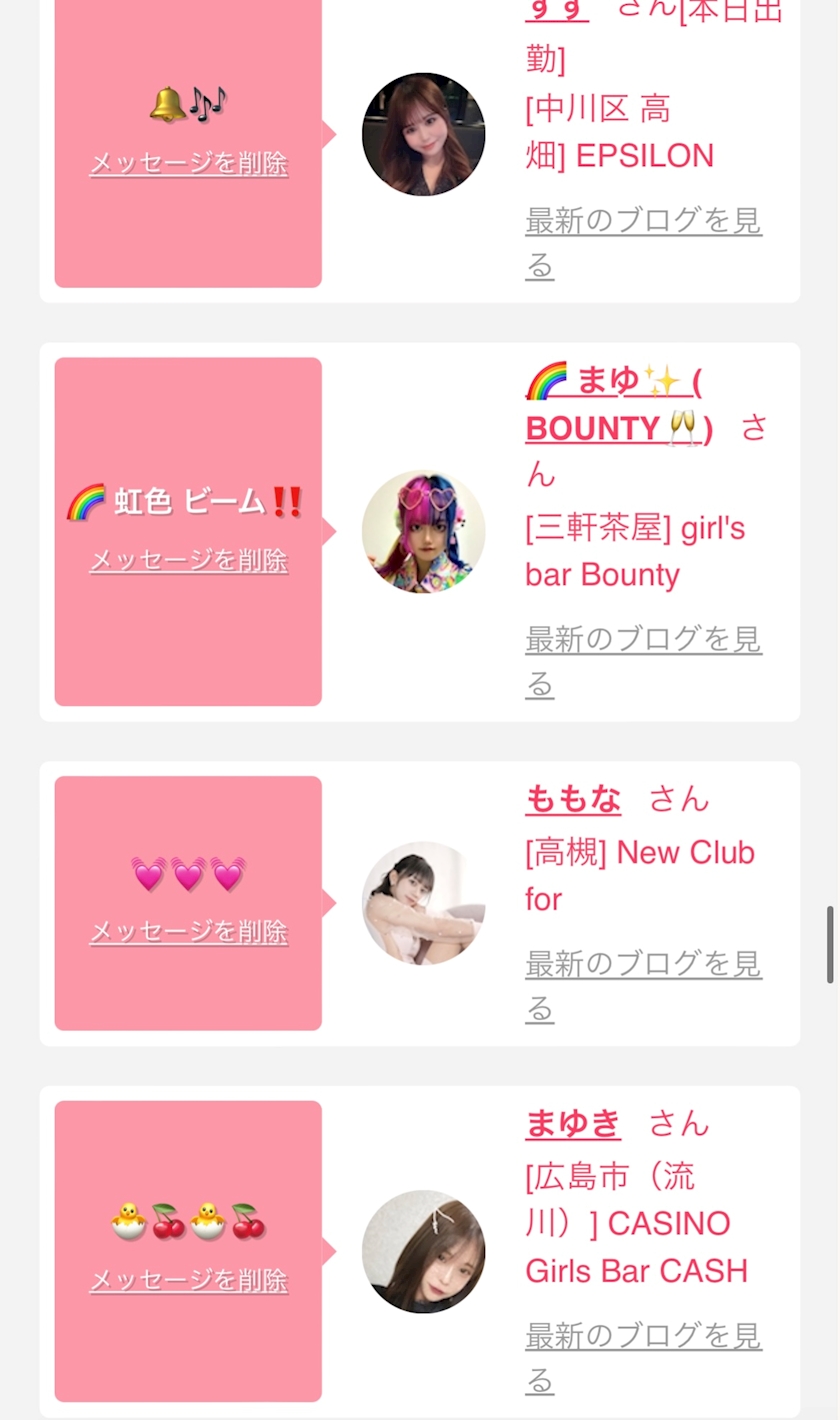Tap まゆき's profile photo

pyautogui.click(x=423, y=1251)
